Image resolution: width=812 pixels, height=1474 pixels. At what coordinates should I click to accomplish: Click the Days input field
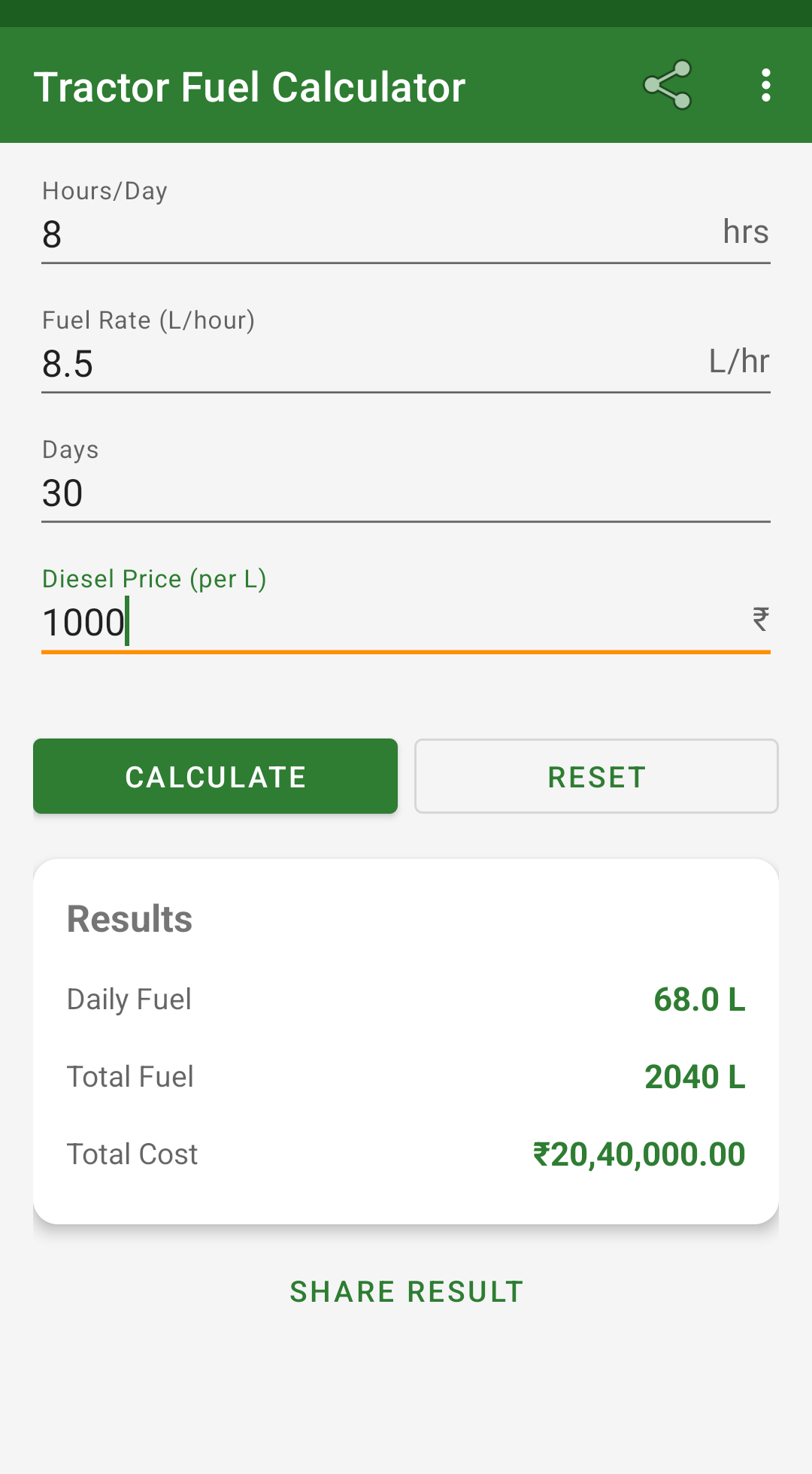coord(301,493)
